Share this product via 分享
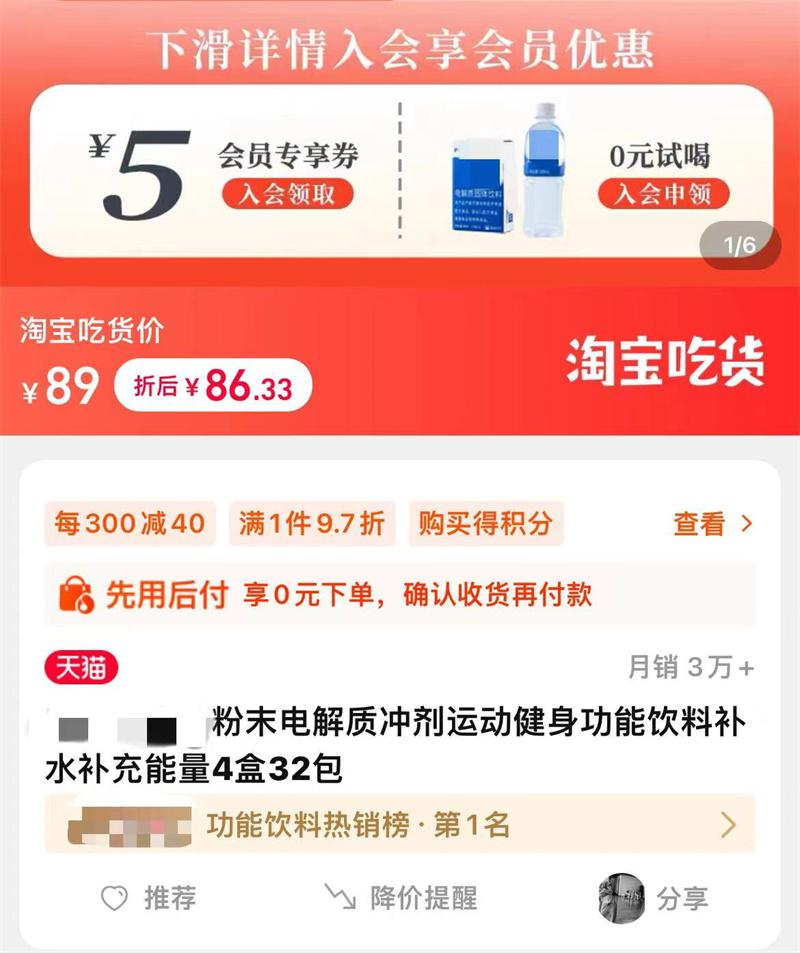 (x=654, y=898)
